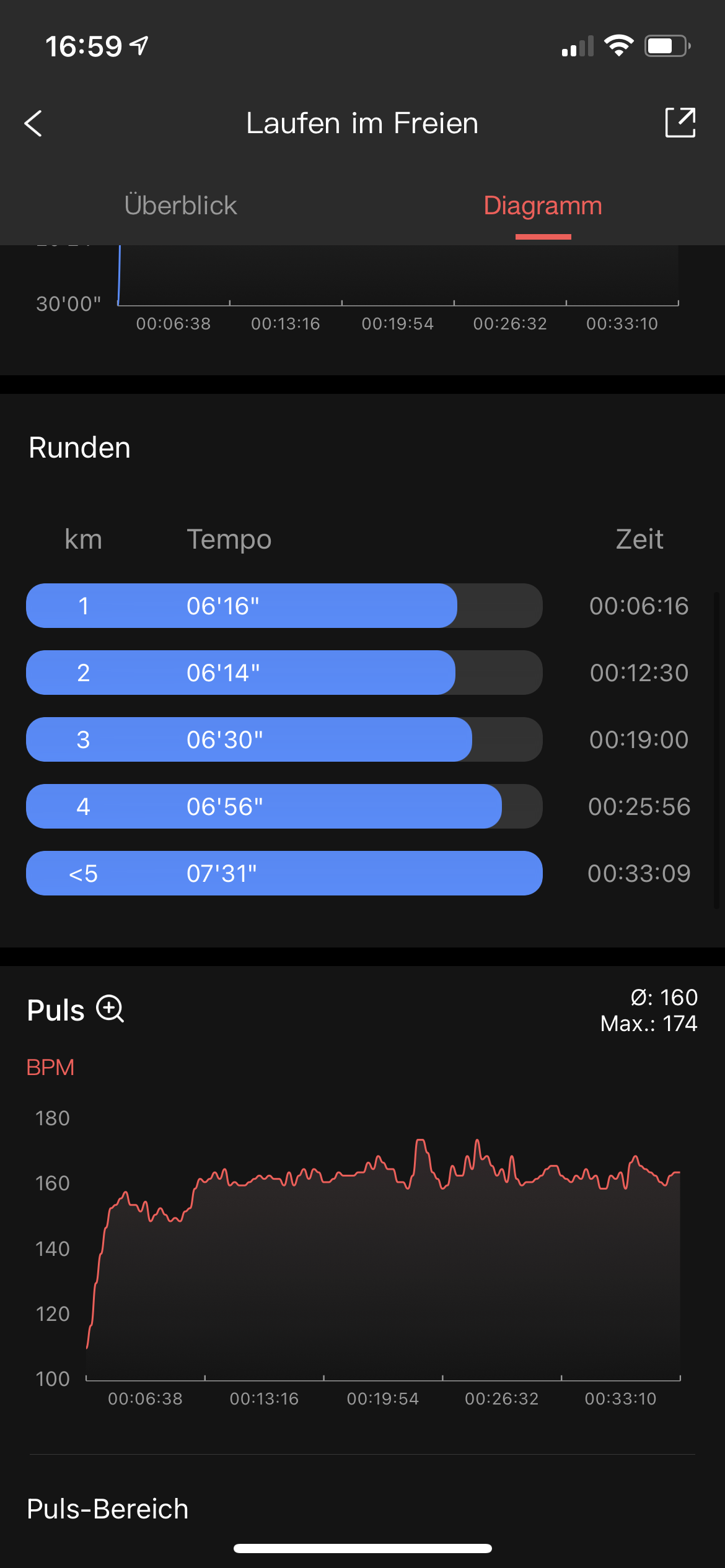The image size is (725, 1568).
Task: Select the Diagramm tab
Action: [x=542, y=206]
